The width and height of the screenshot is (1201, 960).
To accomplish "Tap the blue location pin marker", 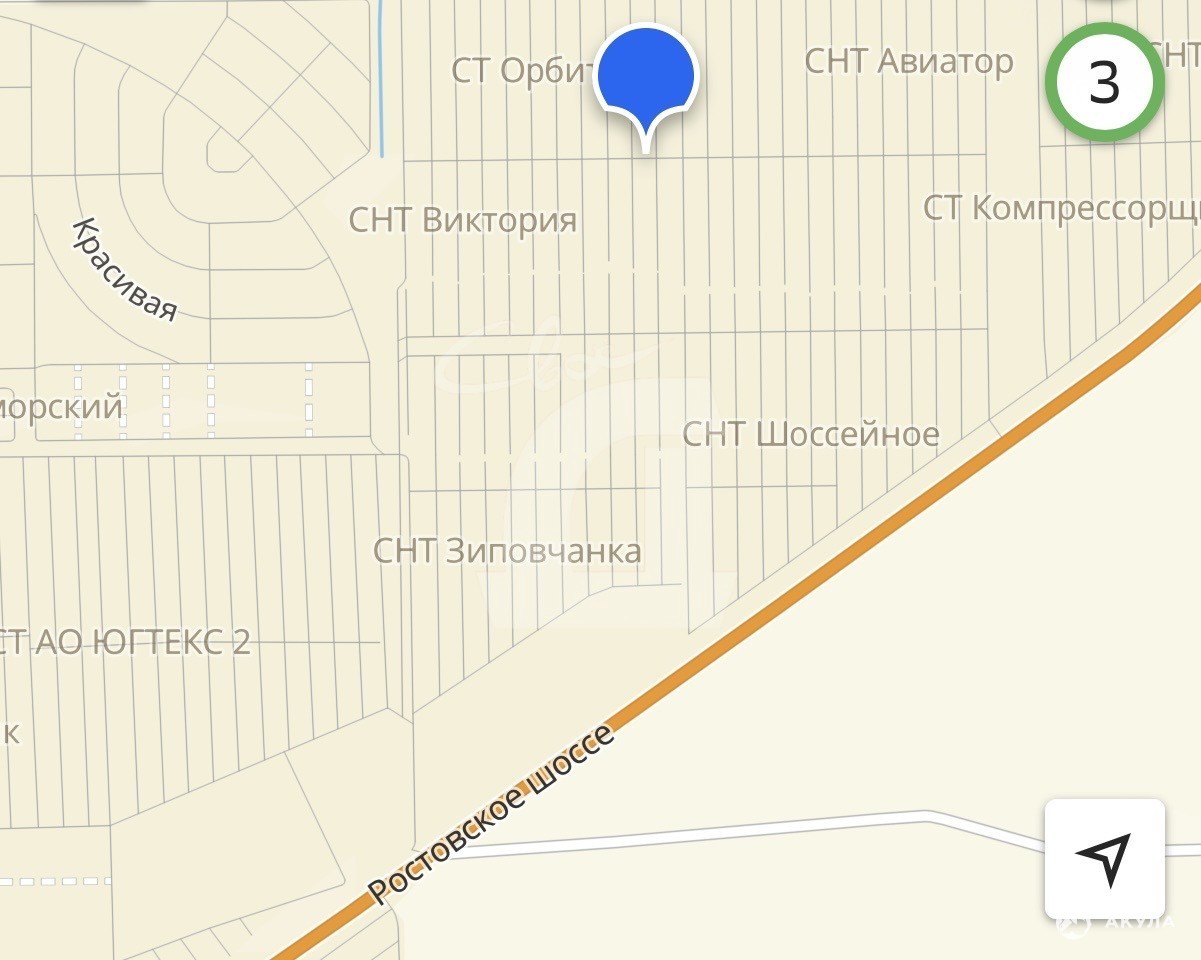I will pos(646,78).
